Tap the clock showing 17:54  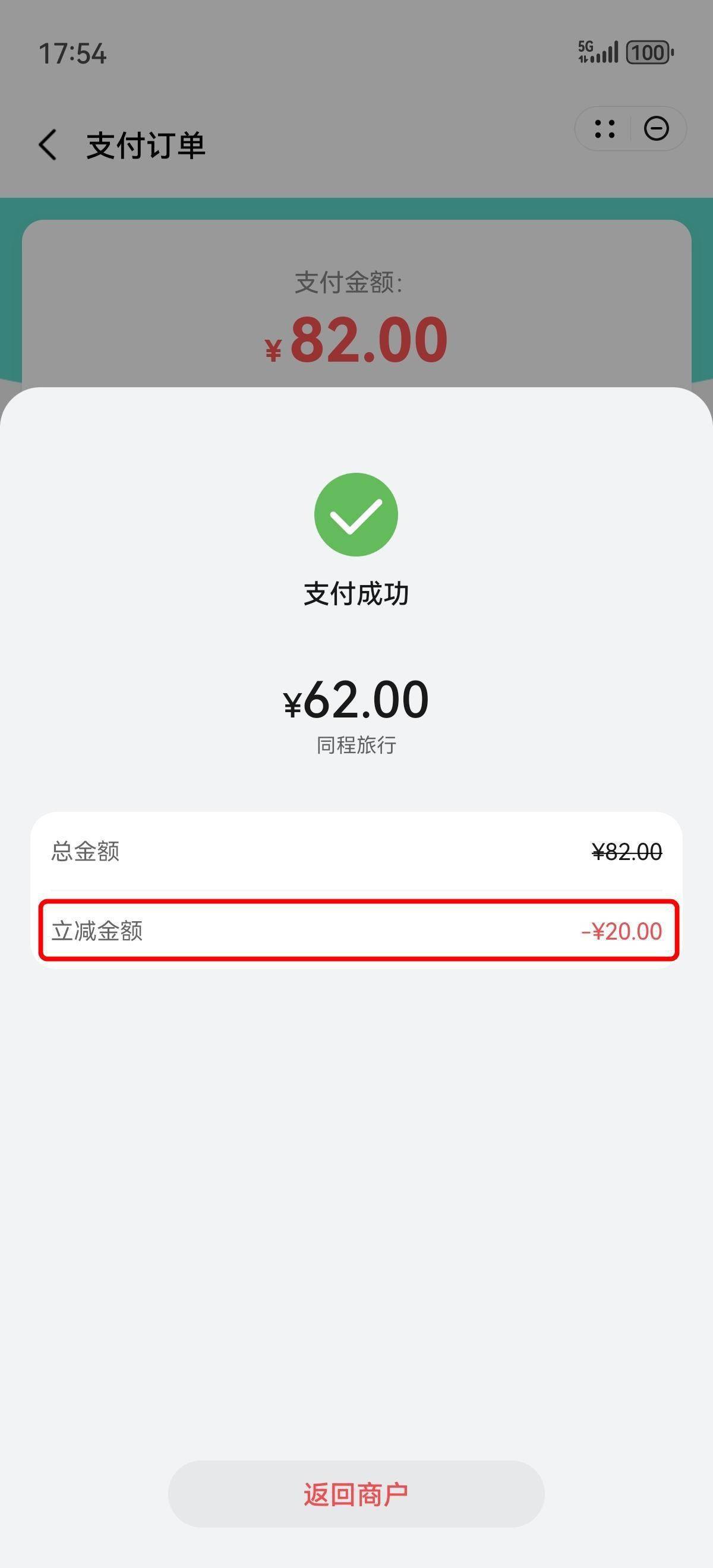73,55
